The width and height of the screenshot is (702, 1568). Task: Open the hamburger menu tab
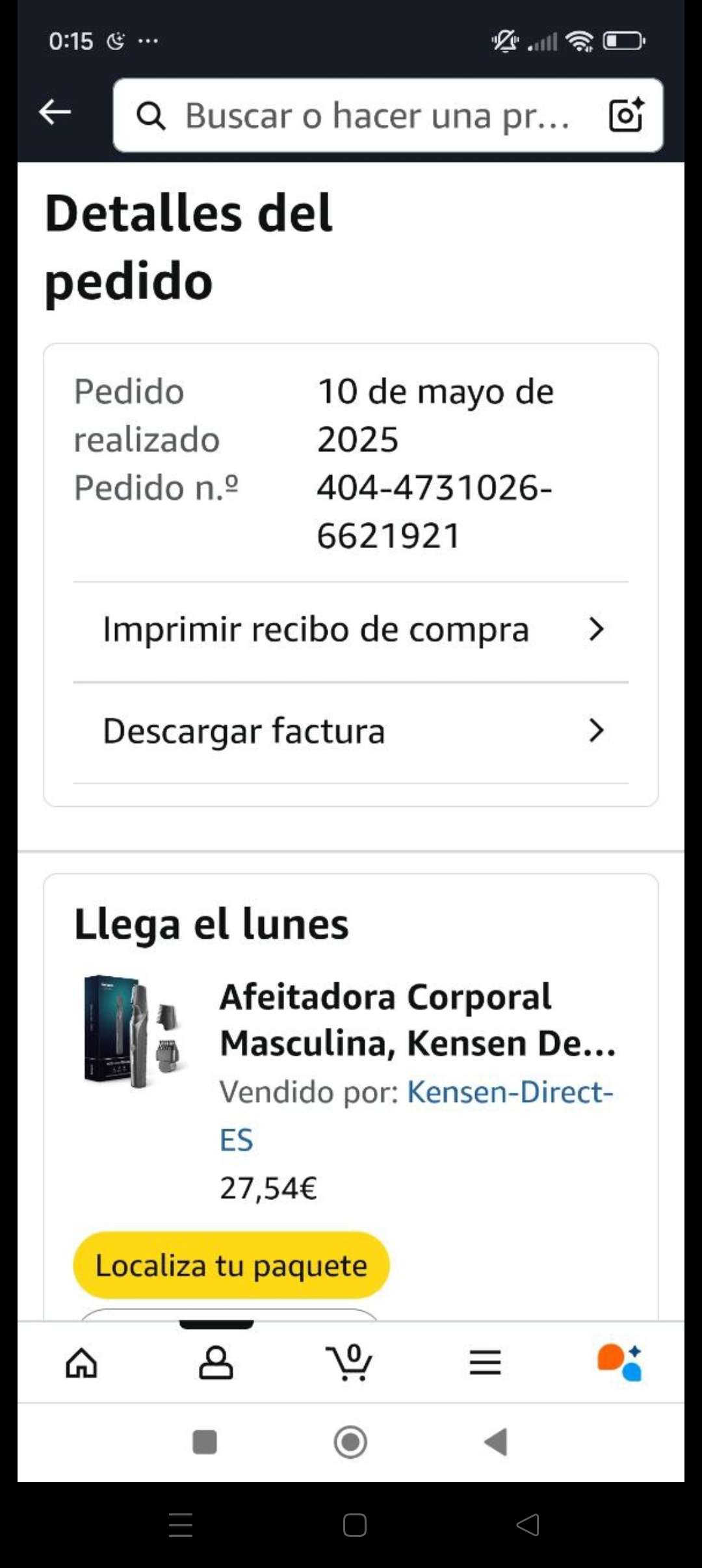[485, 1363]
